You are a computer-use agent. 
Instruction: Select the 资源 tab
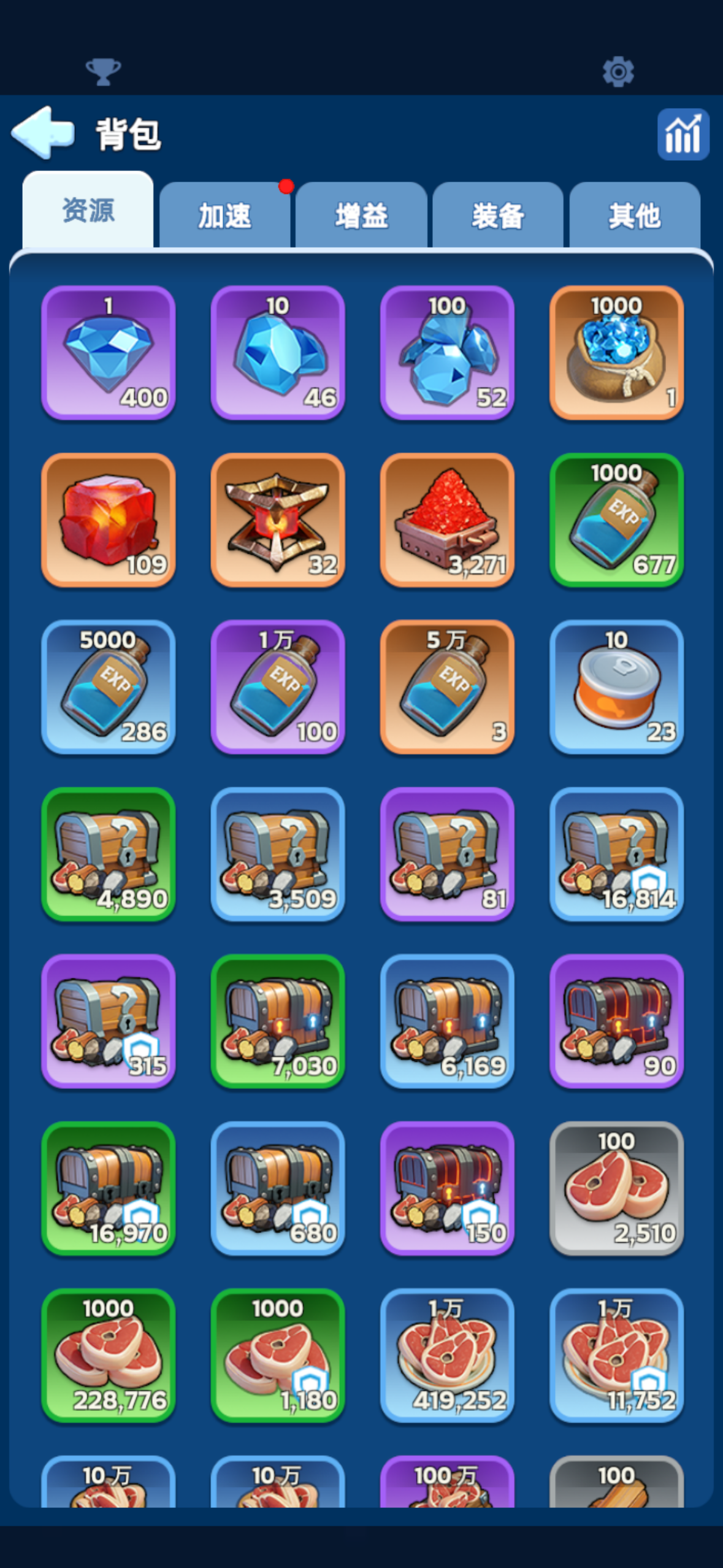(88, 210)
